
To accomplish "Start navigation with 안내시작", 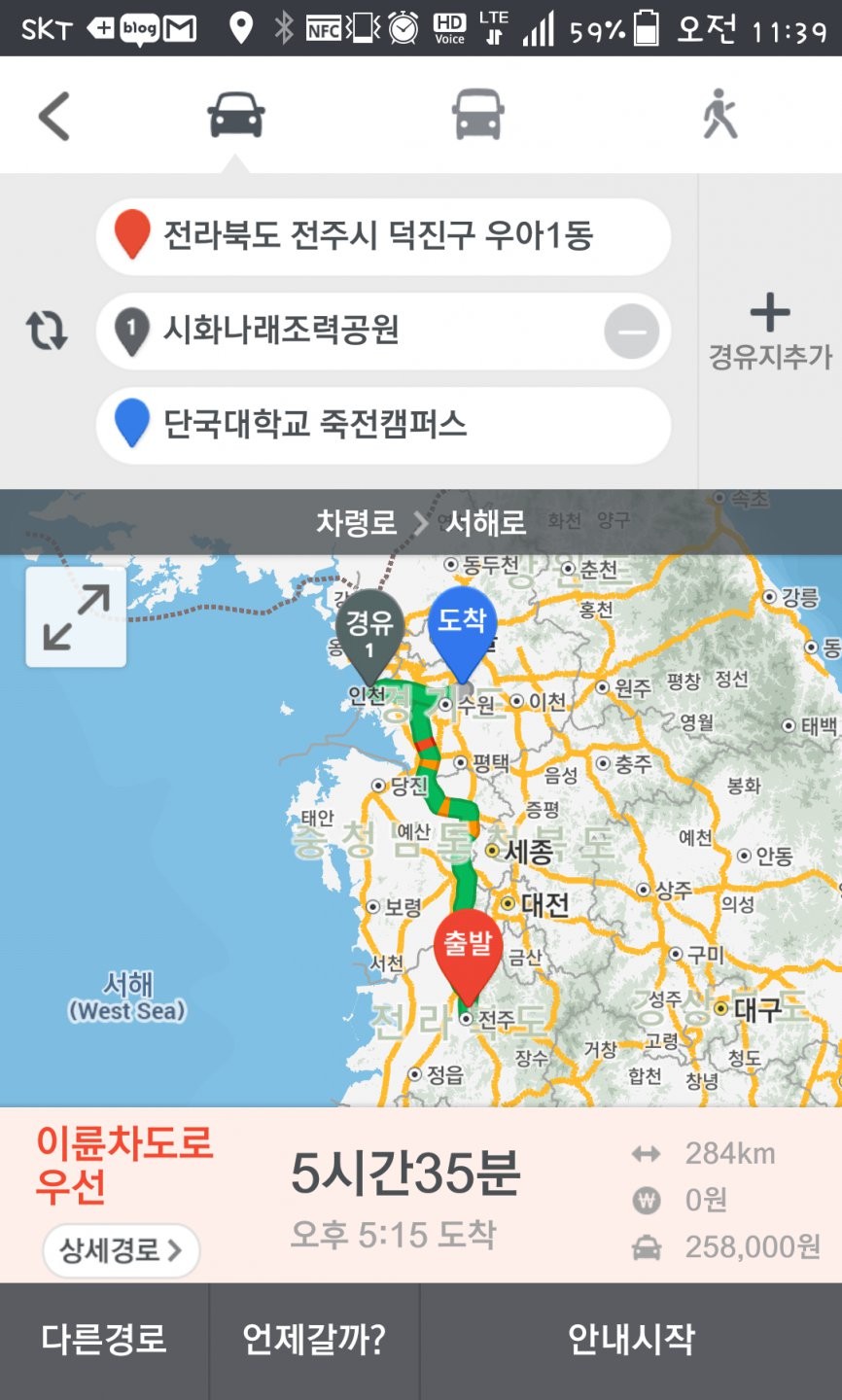I will [631, 1341].
